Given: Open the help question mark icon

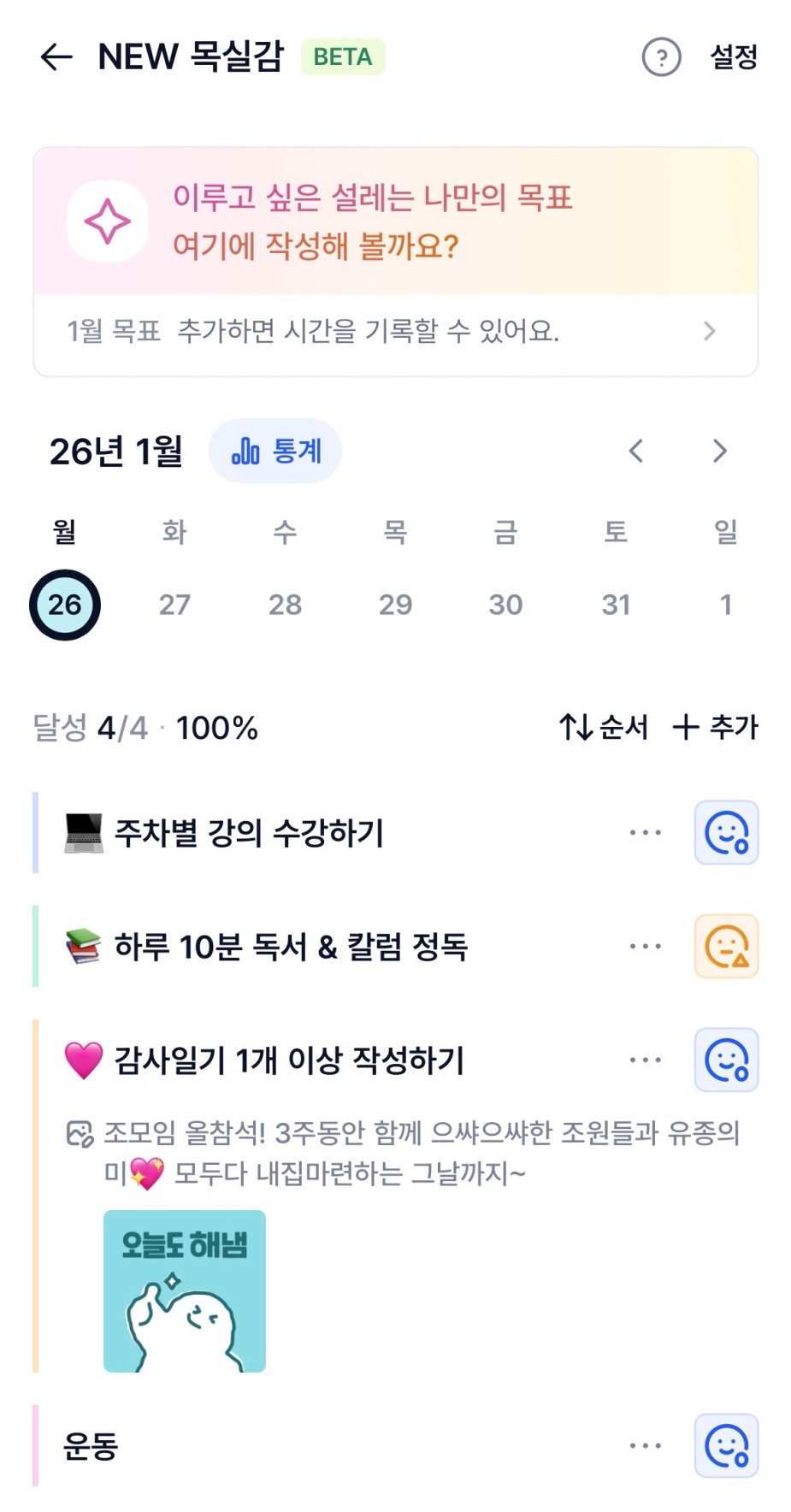Looking at the screenshot, I should click(661, 57).
